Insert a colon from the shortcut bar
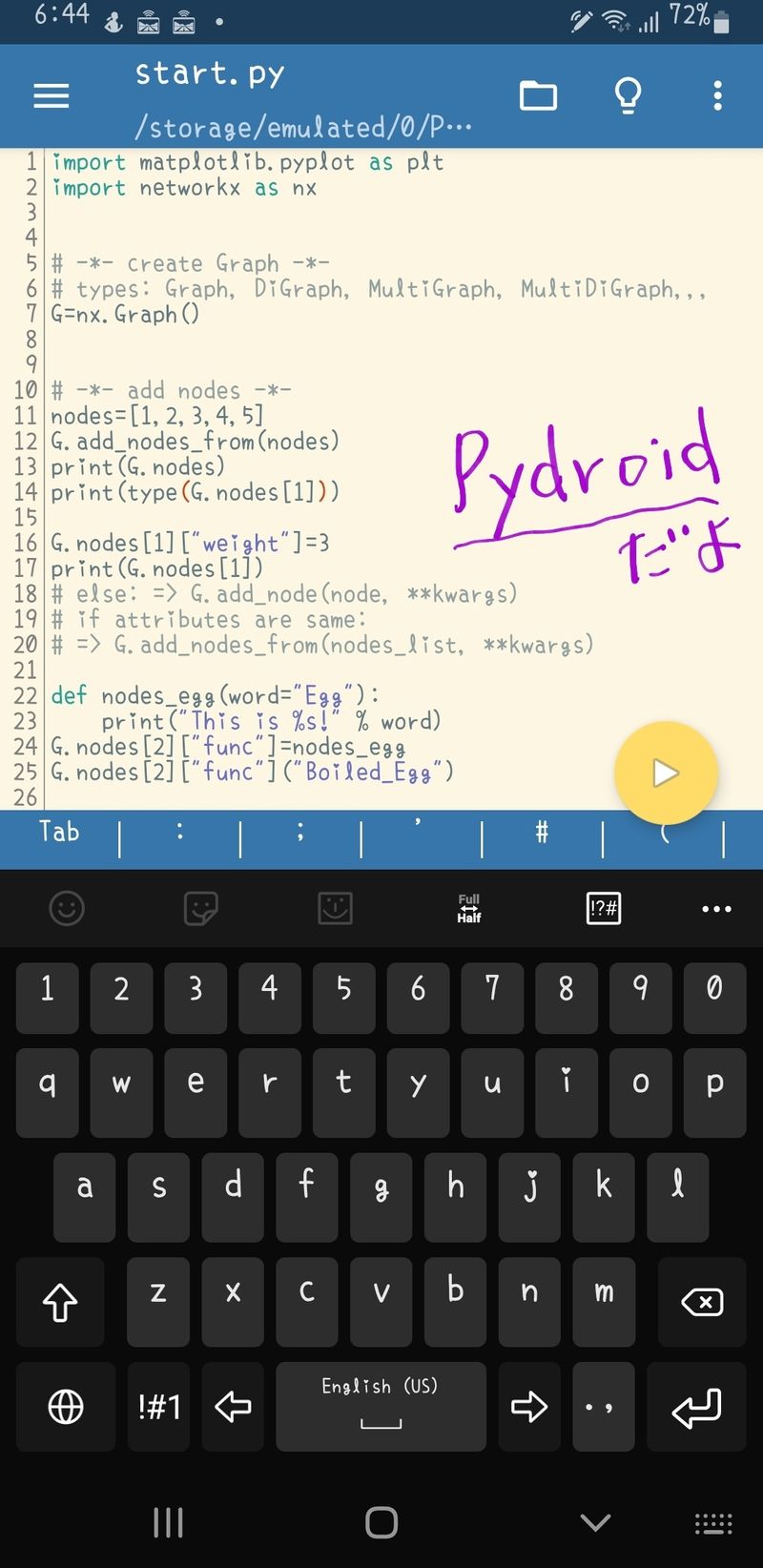The width and height of the screenshot is (763, 1568). tap(179, 833)
